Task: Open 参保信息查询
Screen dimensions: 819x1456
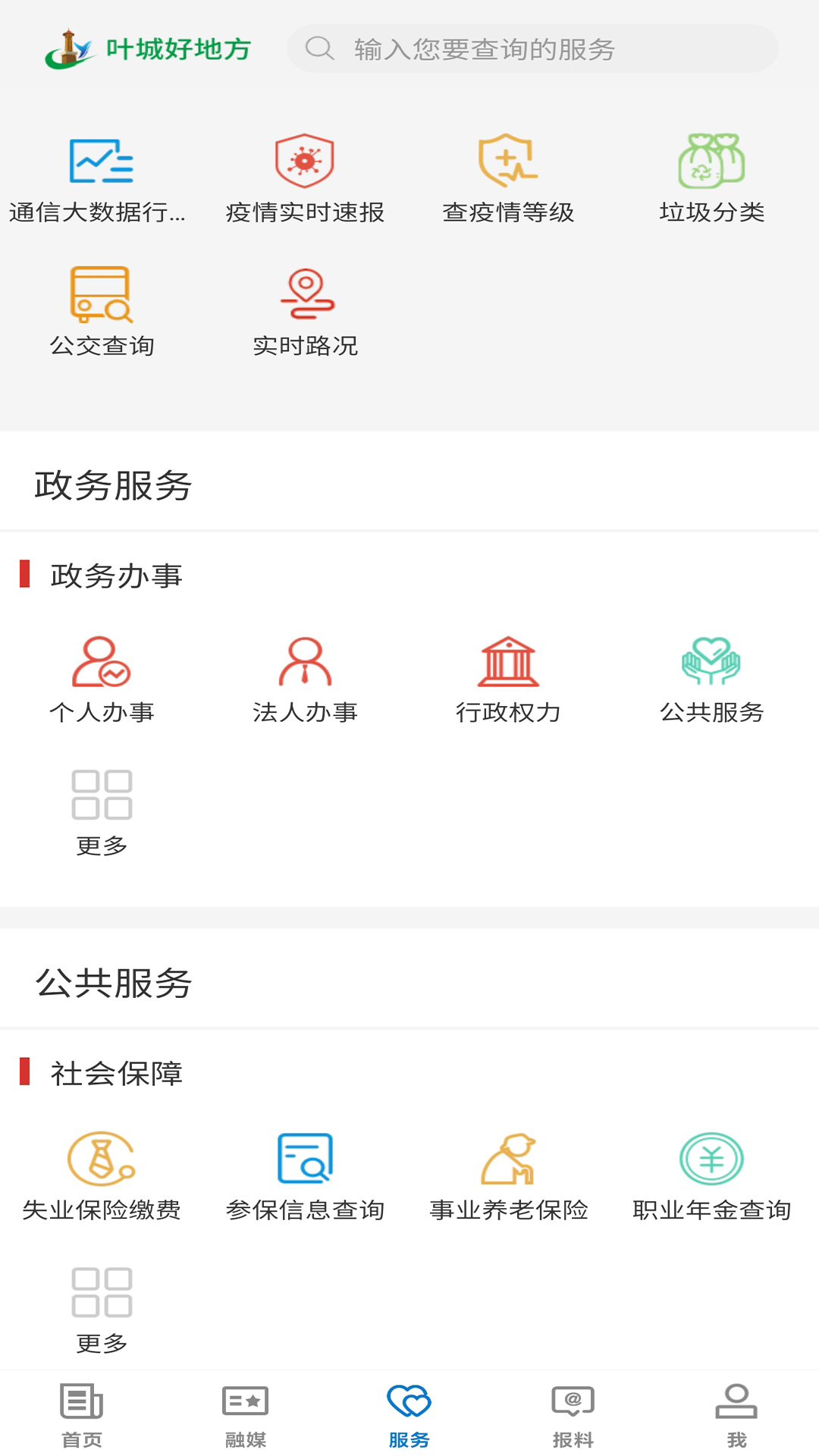Action: pos(305,1176)
